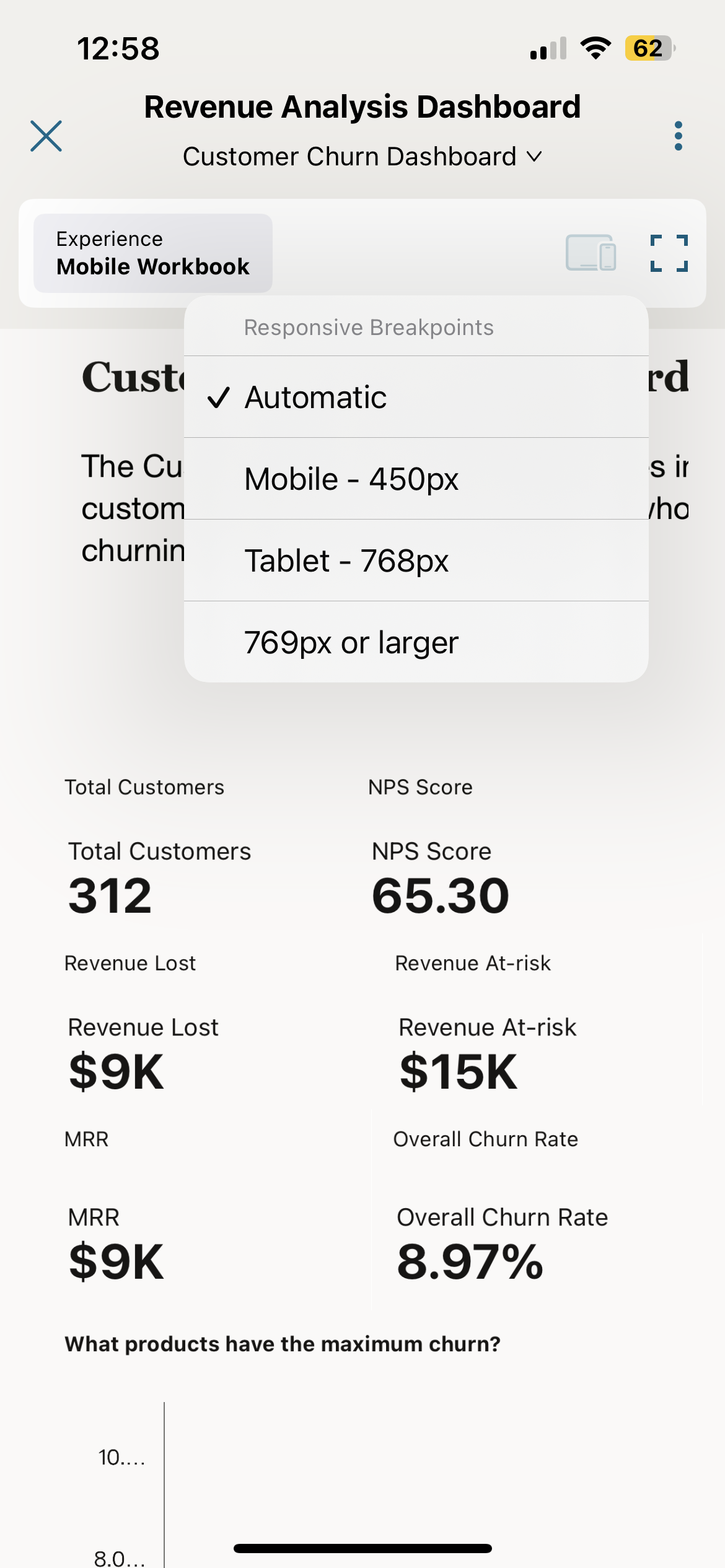The image size is (725, 1568).
Task: Tap the cellular signal bars
Action: (548, 48)
